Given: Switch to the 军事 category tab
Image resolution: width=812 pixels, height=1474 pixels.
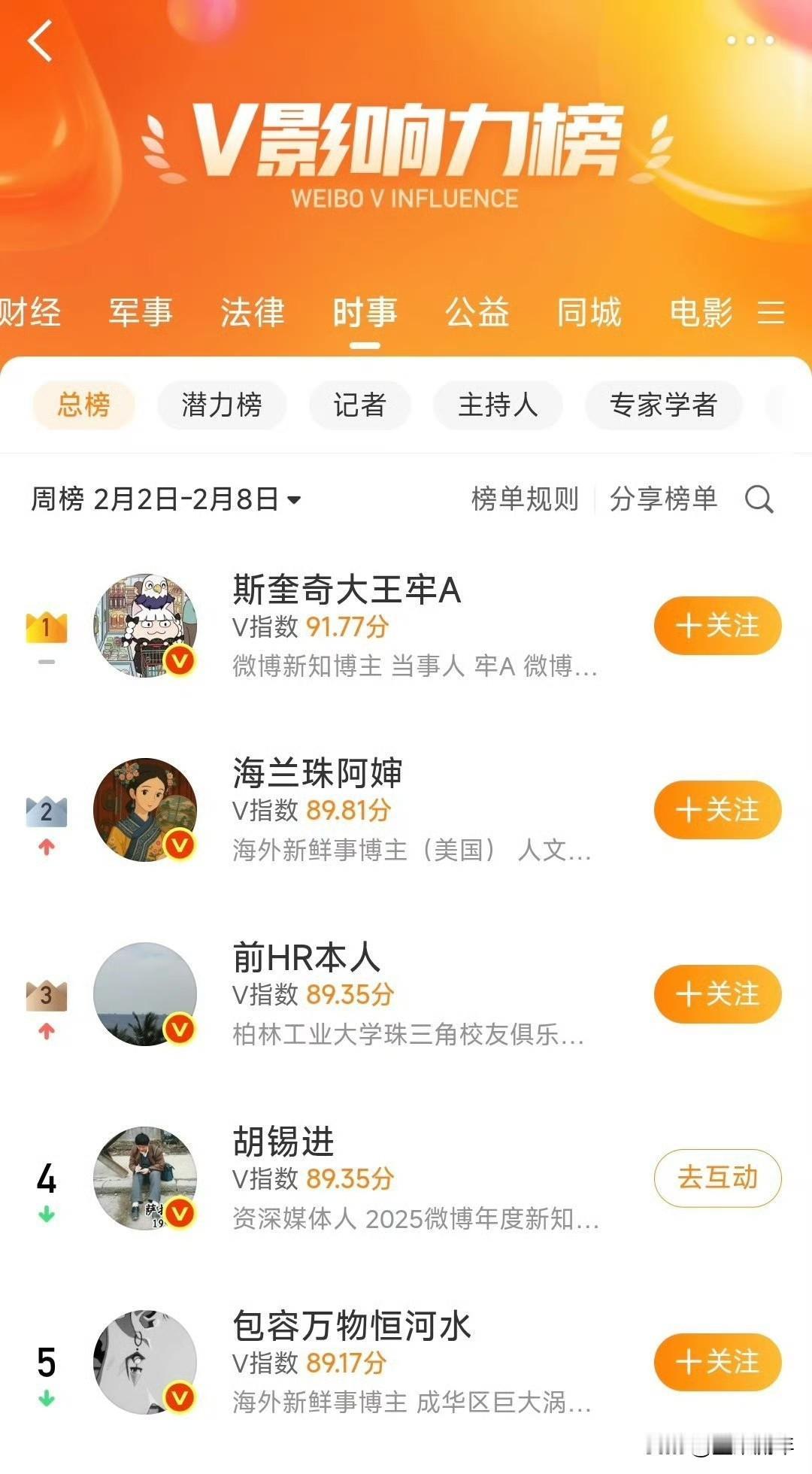Looking at the screenshot, I should pos(141,313).
